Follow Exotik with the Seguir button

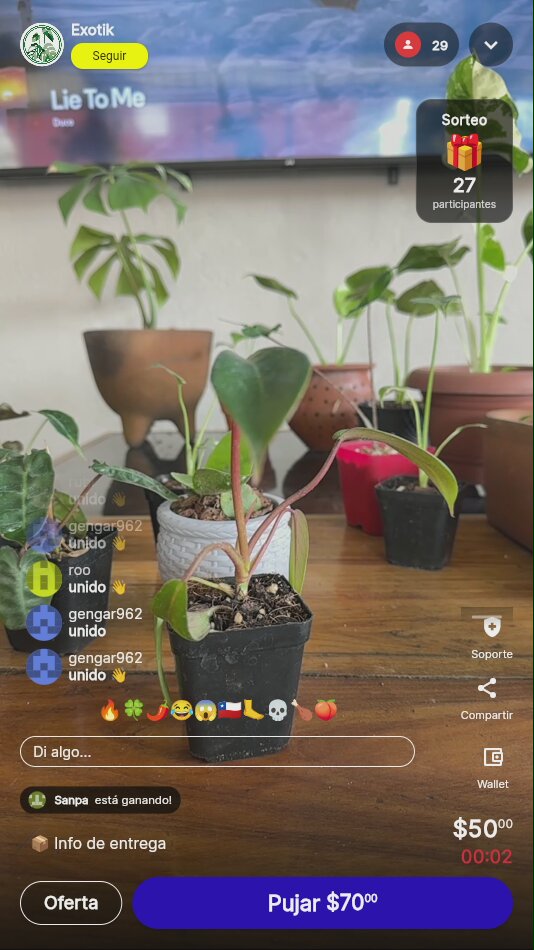(x=109, y=56)
